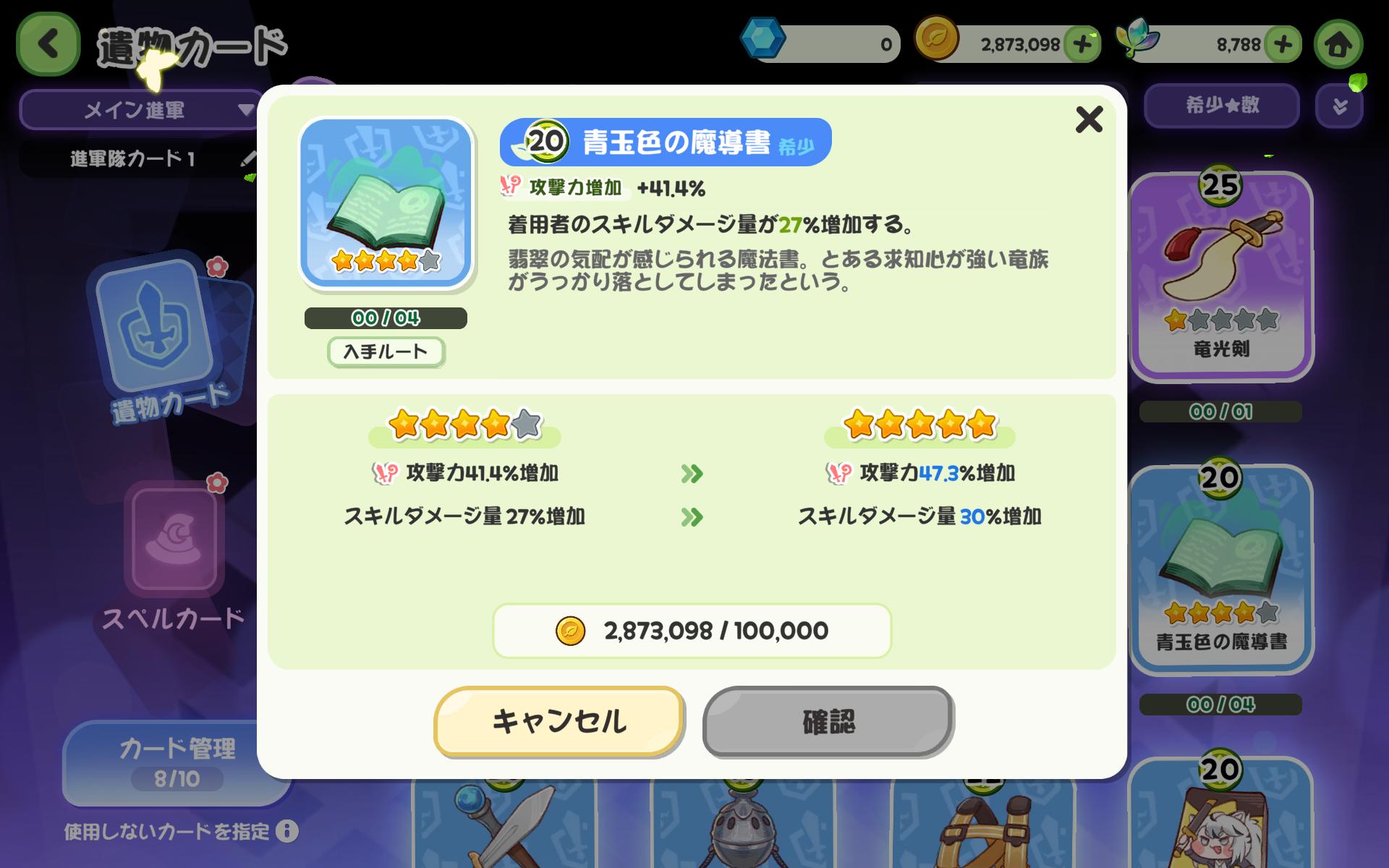This screenshot has height=868, width=1389.
Task: Open 入手ルート for this card
Action: point(386,352)
